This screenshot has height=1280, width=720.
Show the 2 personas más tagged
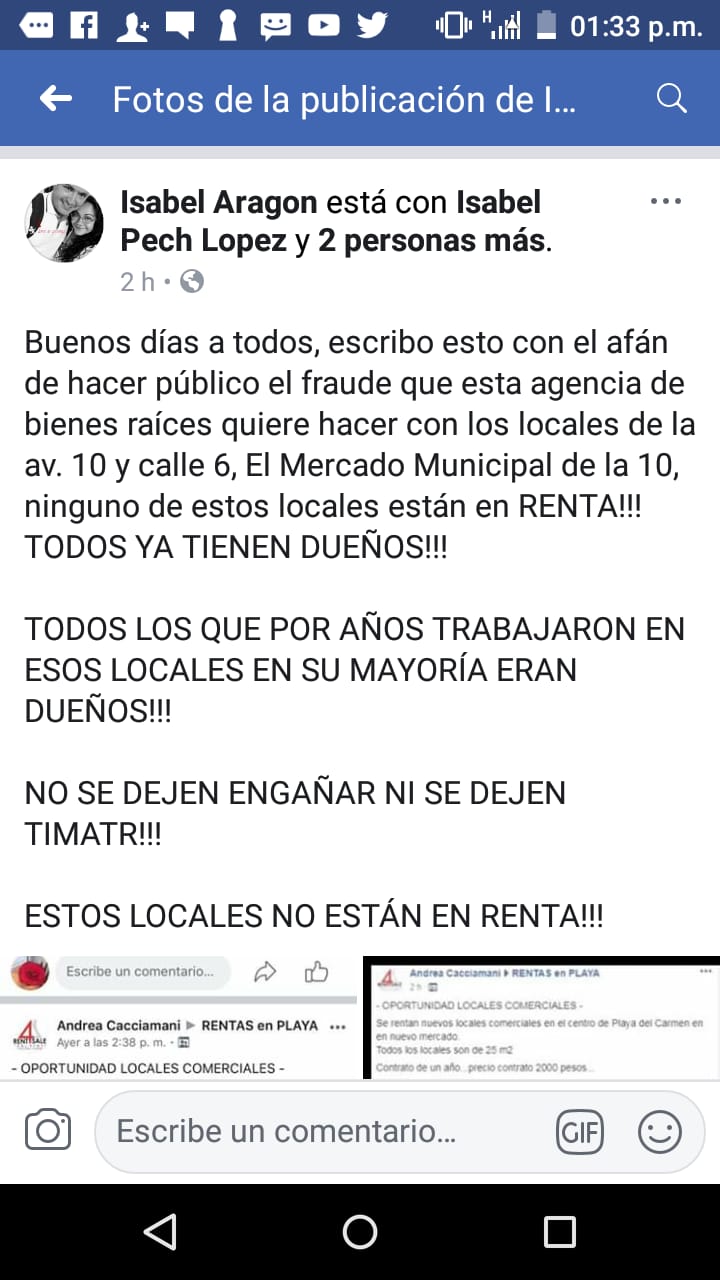[x=432, y=240]
